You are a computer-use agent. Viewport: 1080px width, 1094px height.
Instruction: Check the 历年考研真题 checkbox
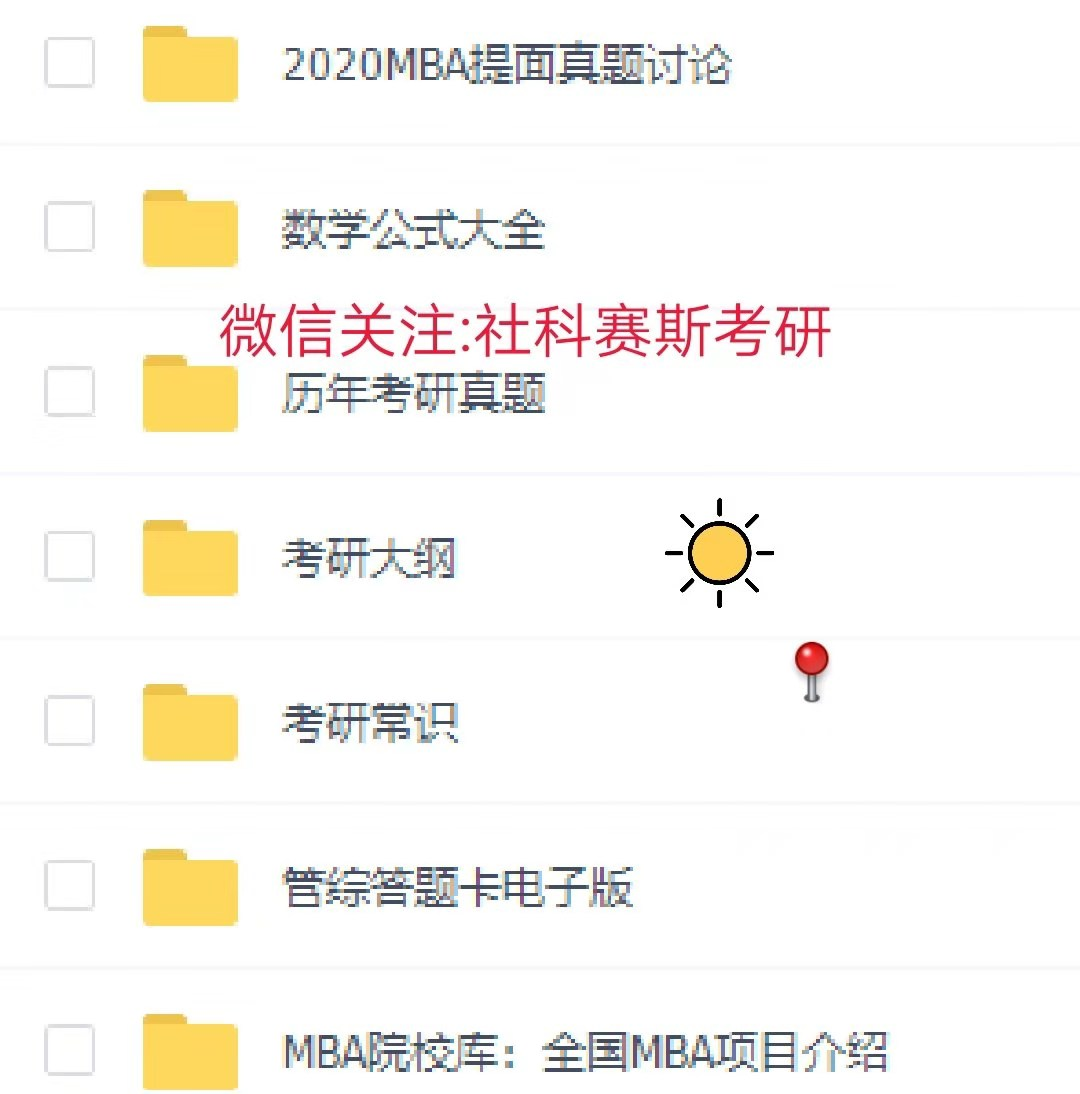pyautogui.click(x=69, y=393)
